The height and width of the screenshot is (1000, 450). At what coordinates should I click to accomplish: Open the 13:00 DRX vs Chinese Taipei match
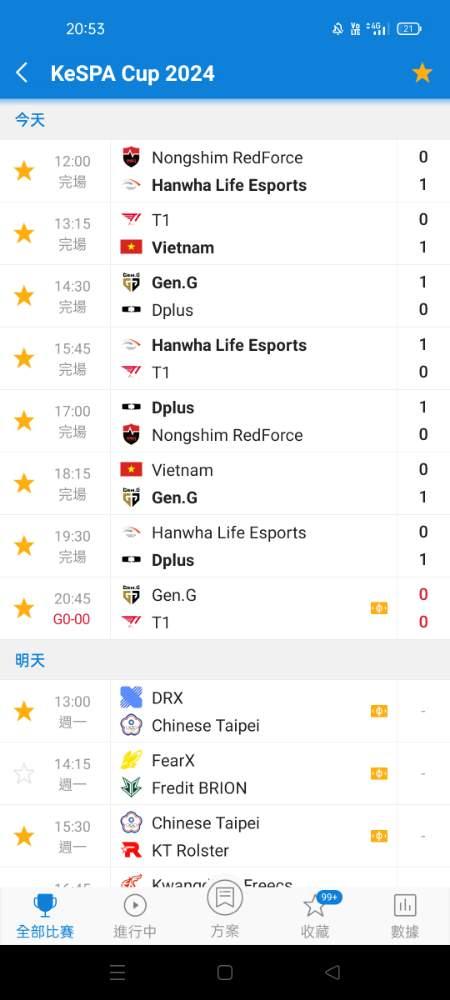tap(225, 711)
